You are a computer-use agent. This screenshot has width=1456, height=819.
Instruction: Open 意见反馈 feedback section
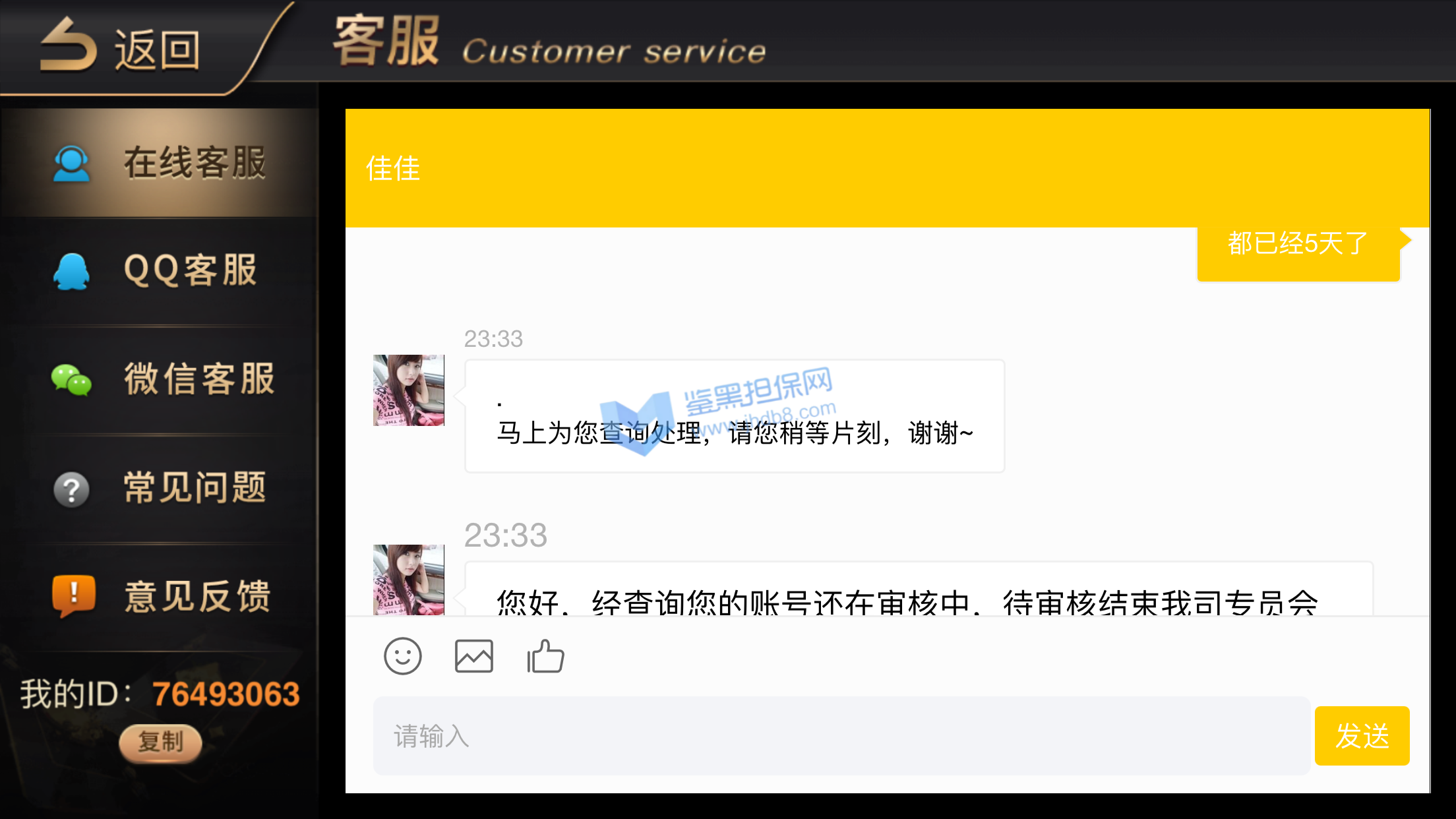pos(160,596)
